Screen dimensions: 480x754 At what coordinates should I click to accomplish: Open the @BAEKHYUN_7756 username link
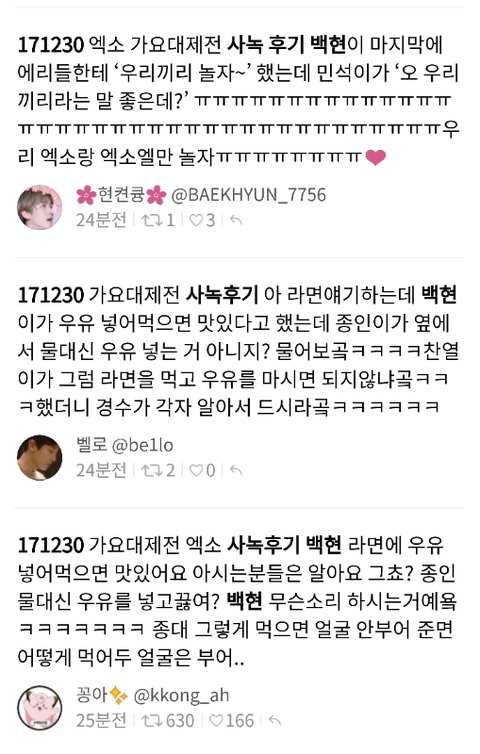point(249,195)
